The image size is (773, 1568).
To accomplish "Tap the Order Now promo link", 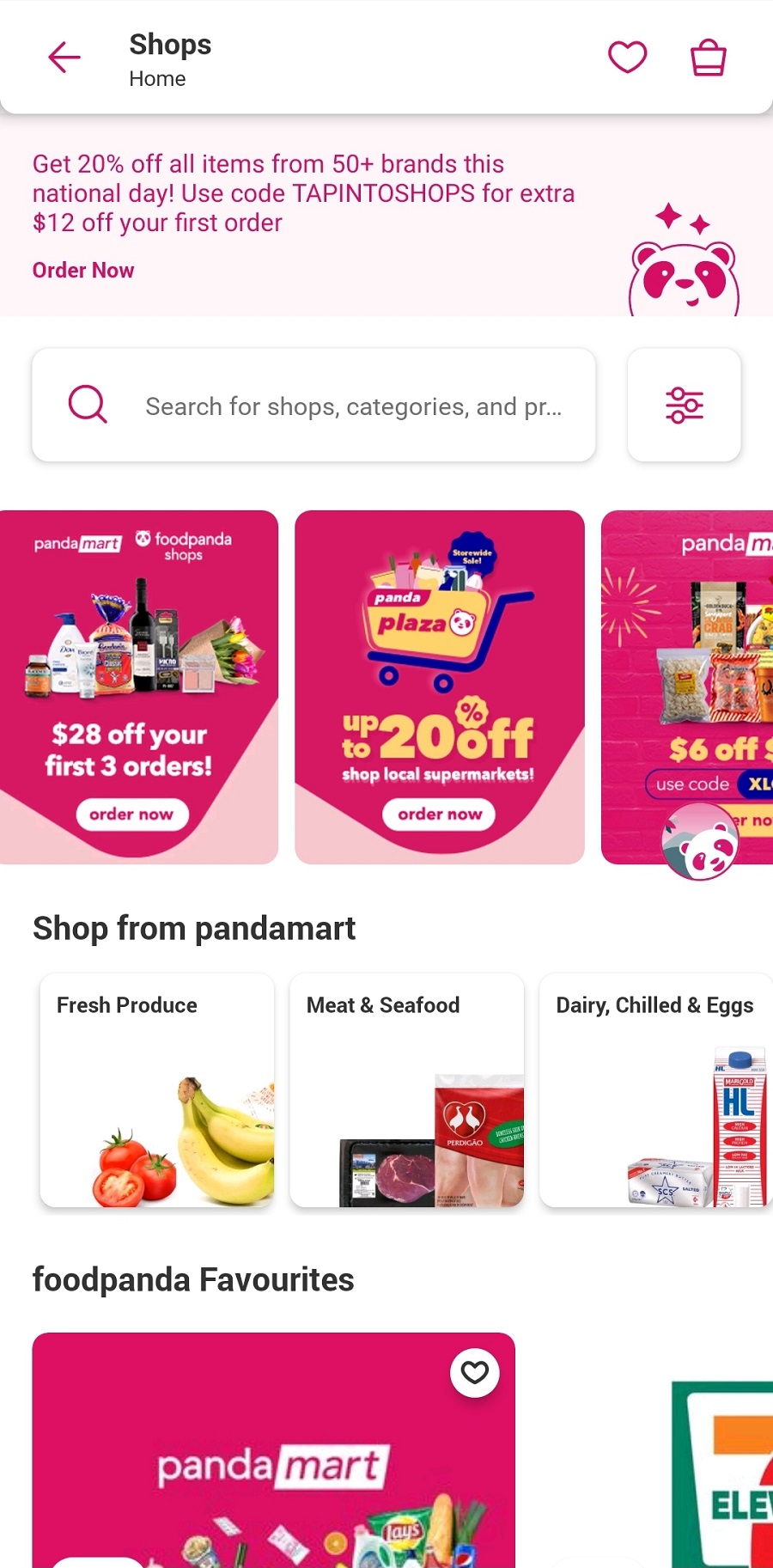I will pos(83,271).
